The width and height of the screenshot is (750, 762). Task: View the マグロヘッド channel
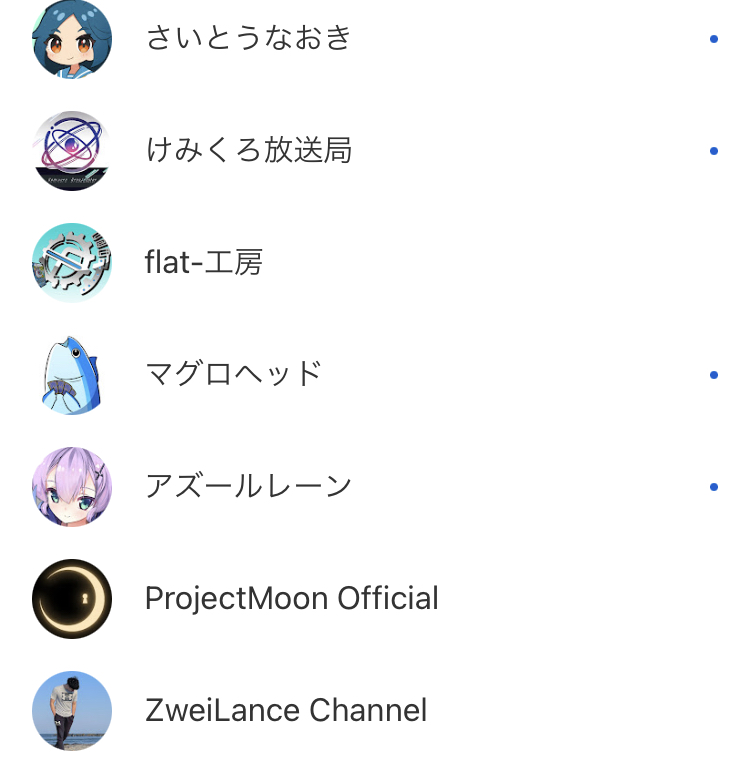234,374
